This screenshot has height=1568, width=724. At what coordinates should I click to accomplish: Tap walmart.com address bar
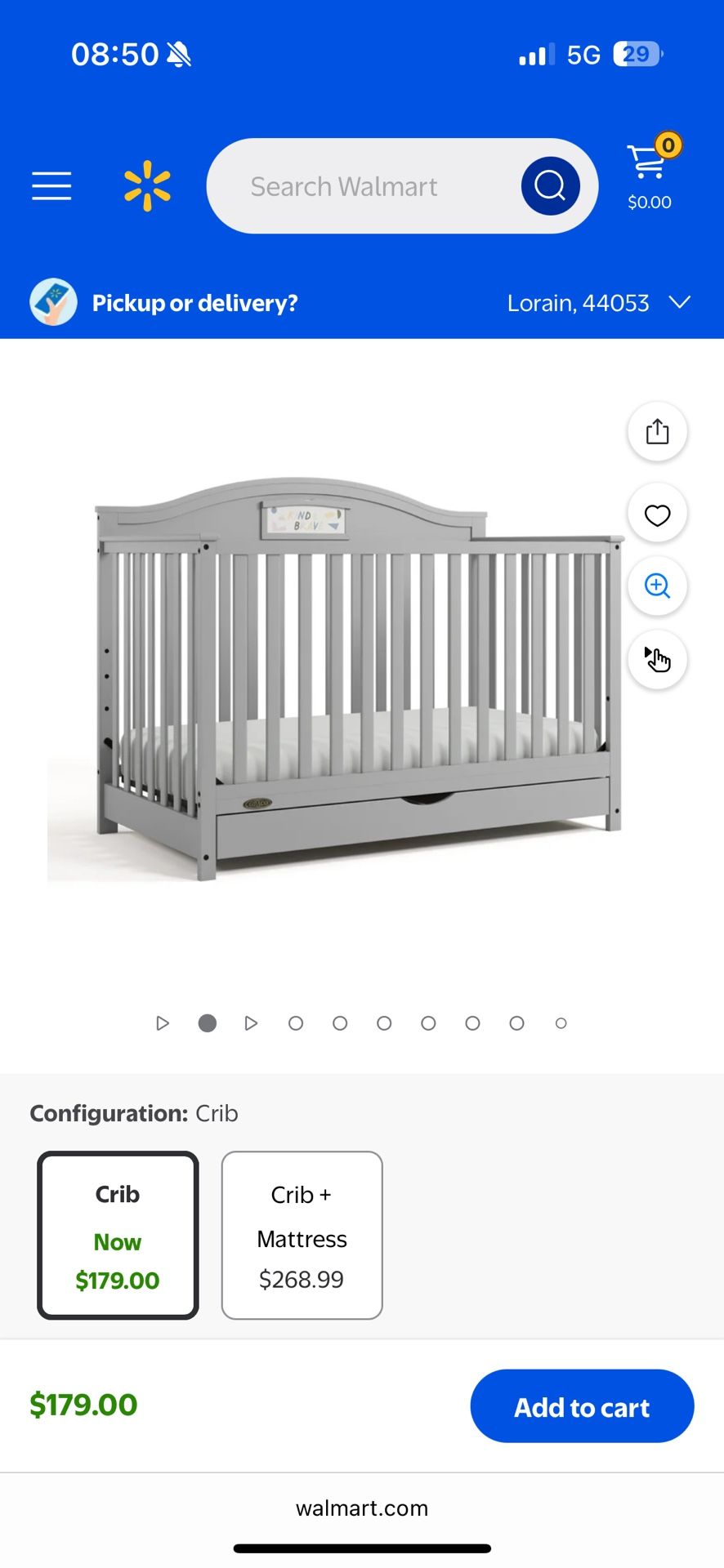click(x=362, y=1508)
